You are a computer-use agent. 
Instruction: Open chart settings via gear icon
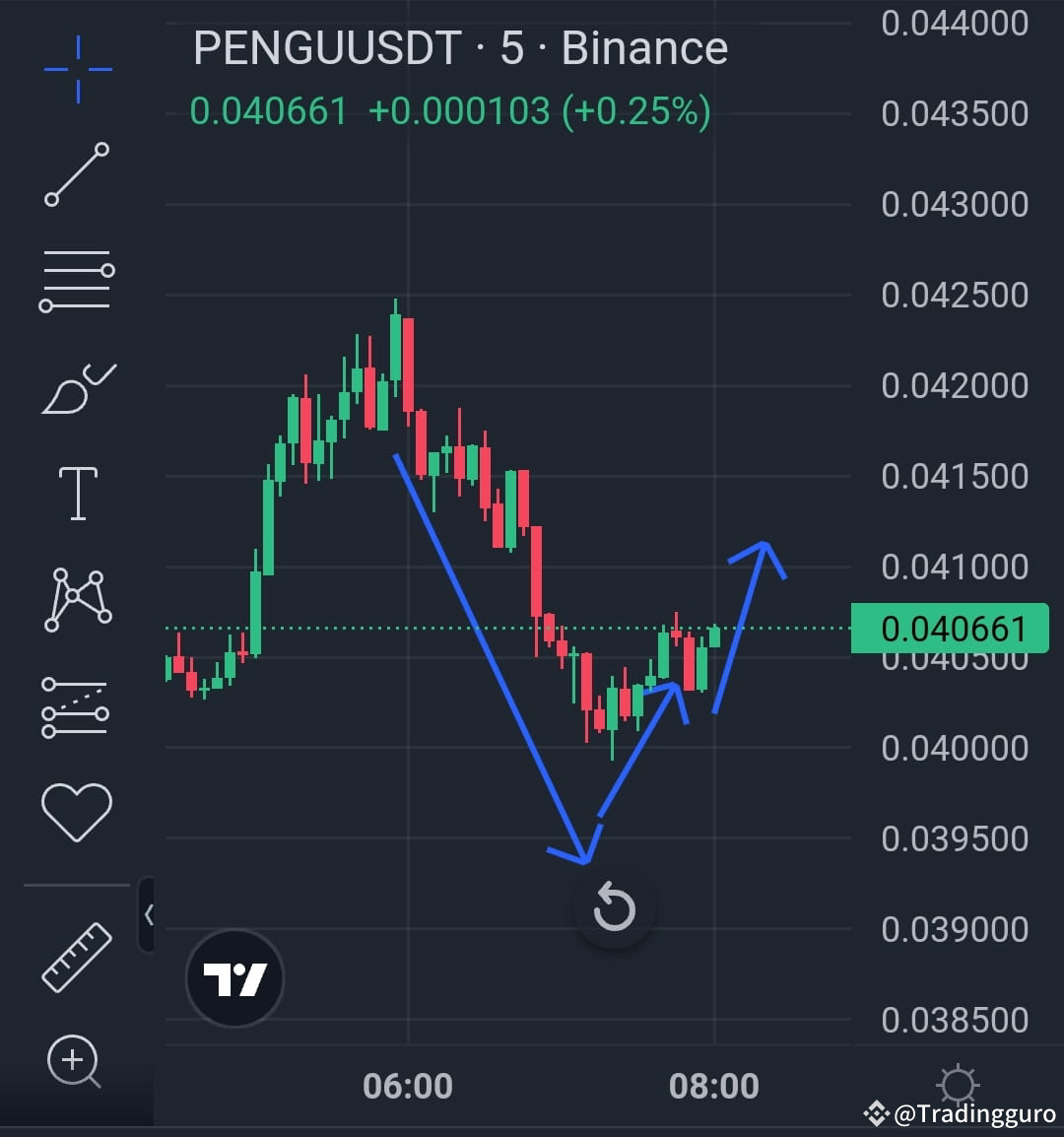point(957,1085)
